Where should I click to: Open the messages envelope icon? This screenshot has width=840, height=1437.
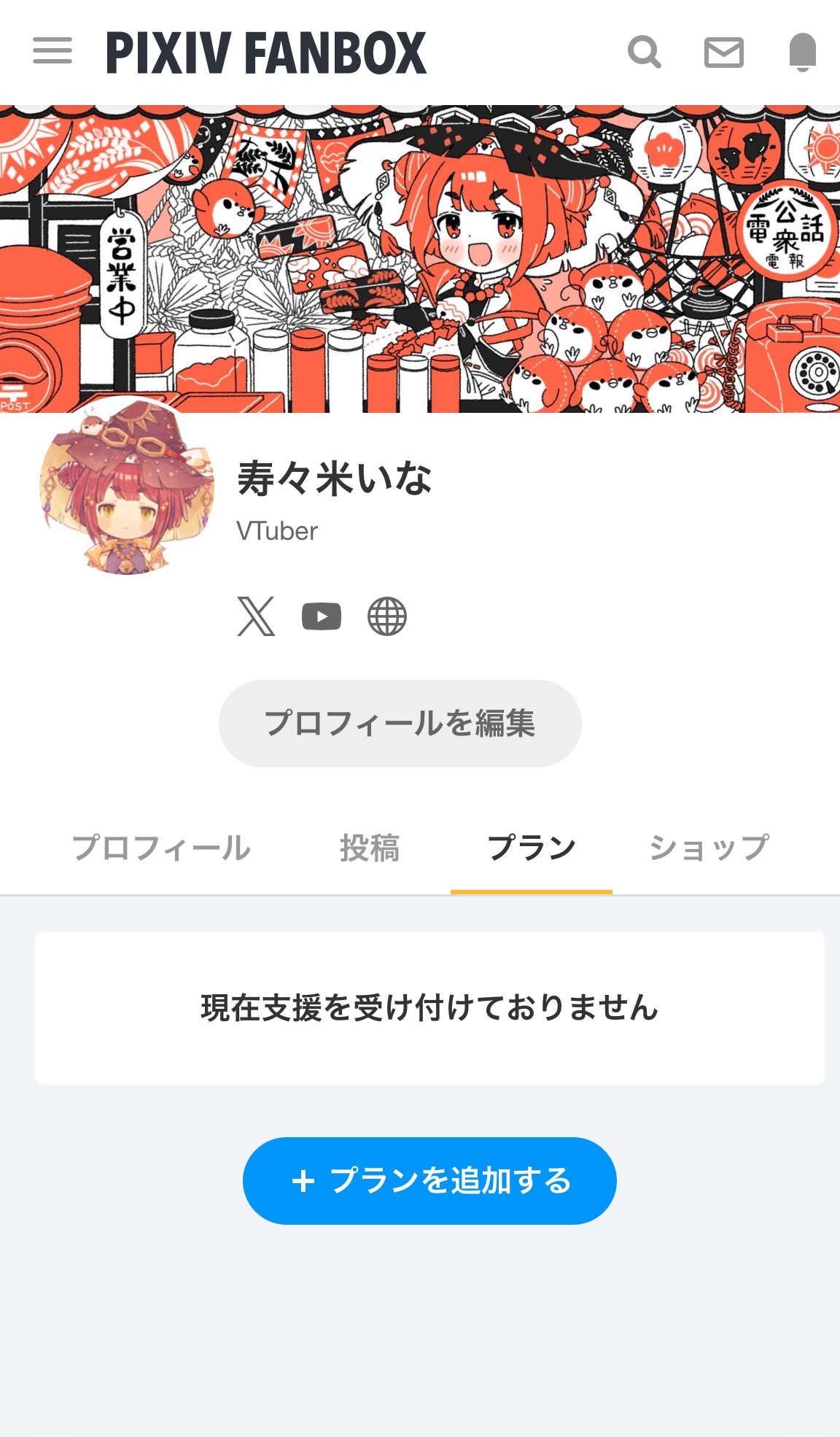click(723, 53)
